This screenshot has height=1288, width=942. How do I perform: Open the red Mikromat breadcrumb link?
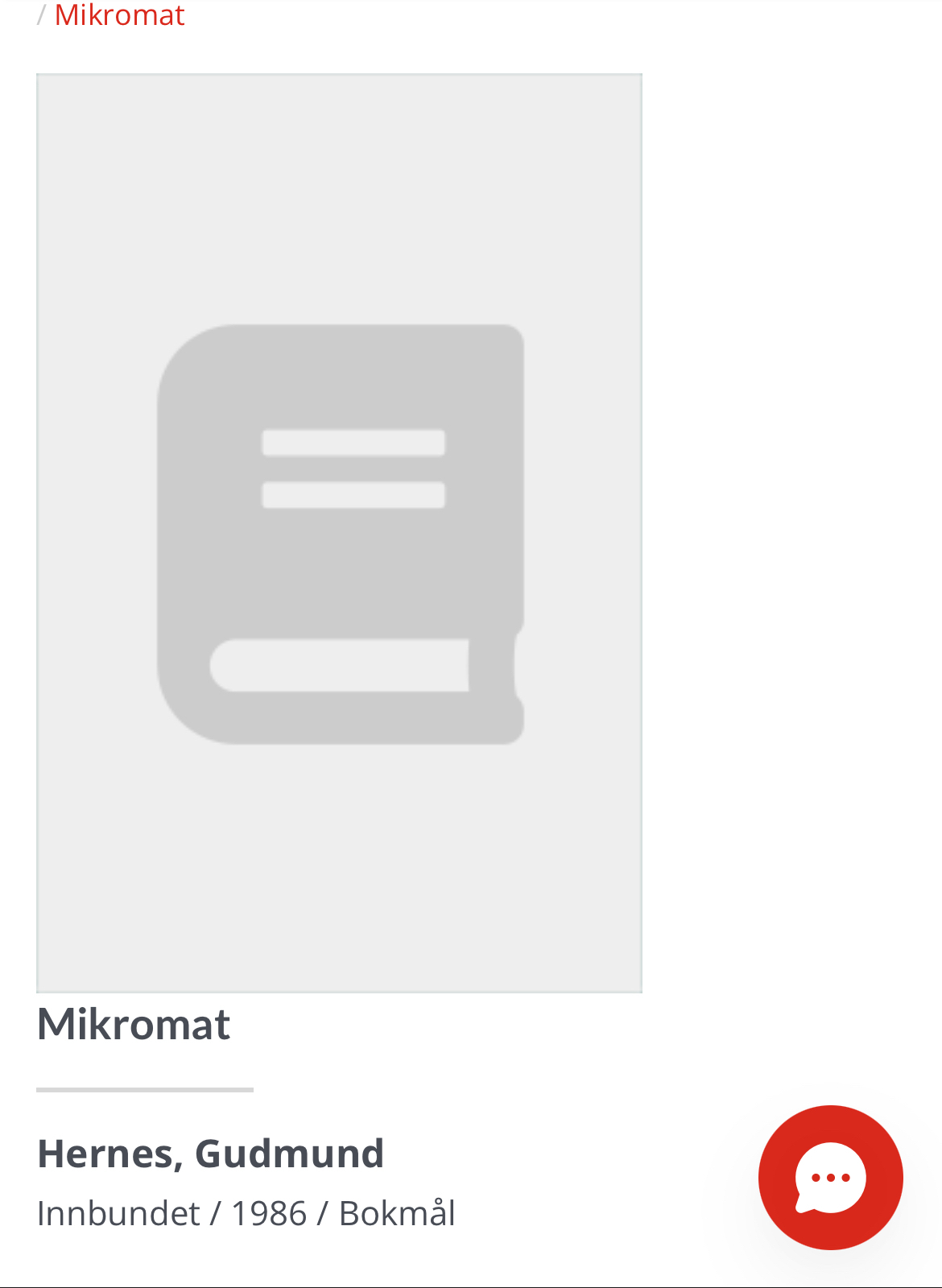[119, 15]
